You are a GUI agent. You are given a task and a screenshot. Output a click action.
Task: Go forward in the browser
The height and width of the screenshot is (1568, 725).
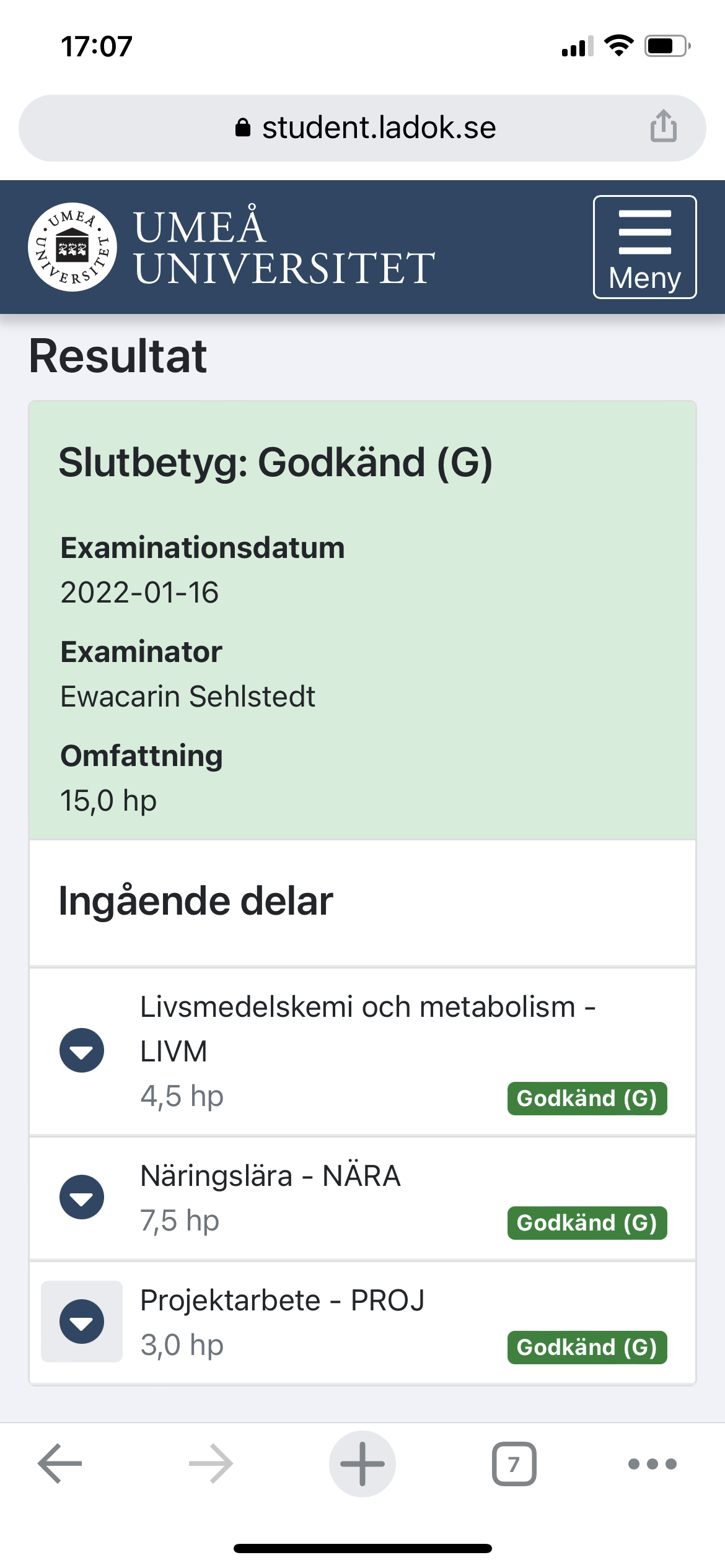pos(211,1463)
